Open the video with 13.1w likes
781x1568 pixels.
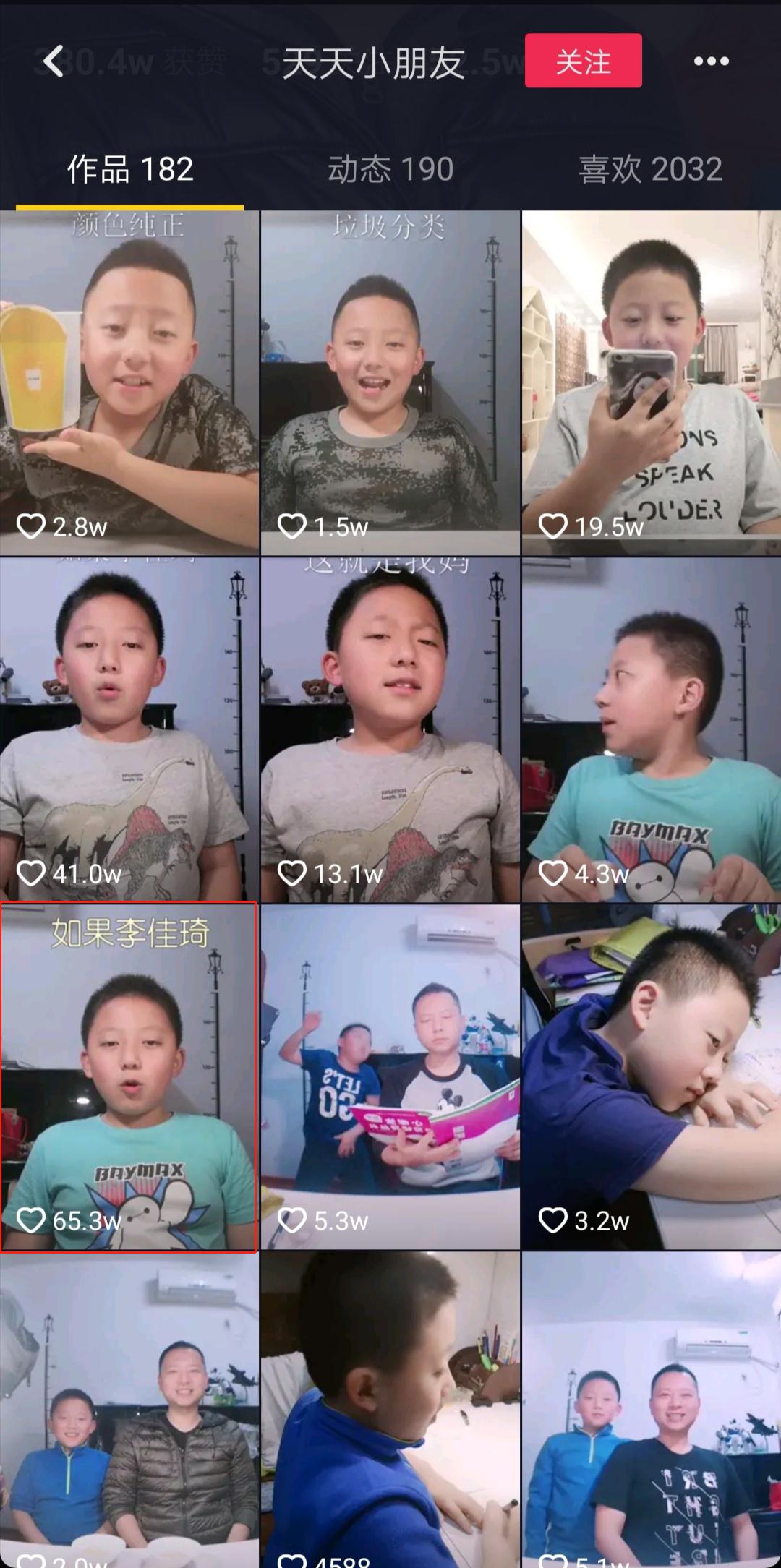point(390,730)
